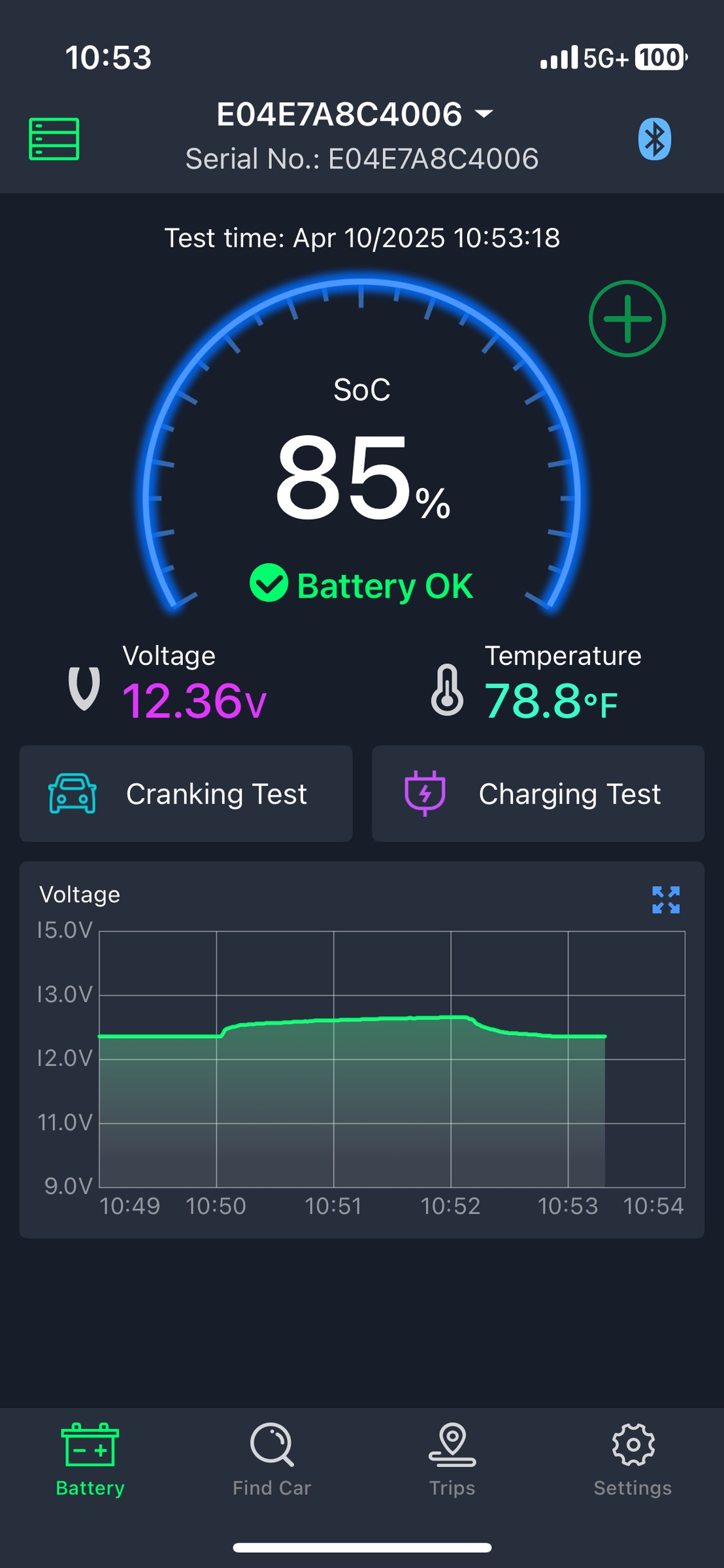Tap the Bluetooth connection icon
This screenshot has height=1568, width=724.
coord(654,139)
